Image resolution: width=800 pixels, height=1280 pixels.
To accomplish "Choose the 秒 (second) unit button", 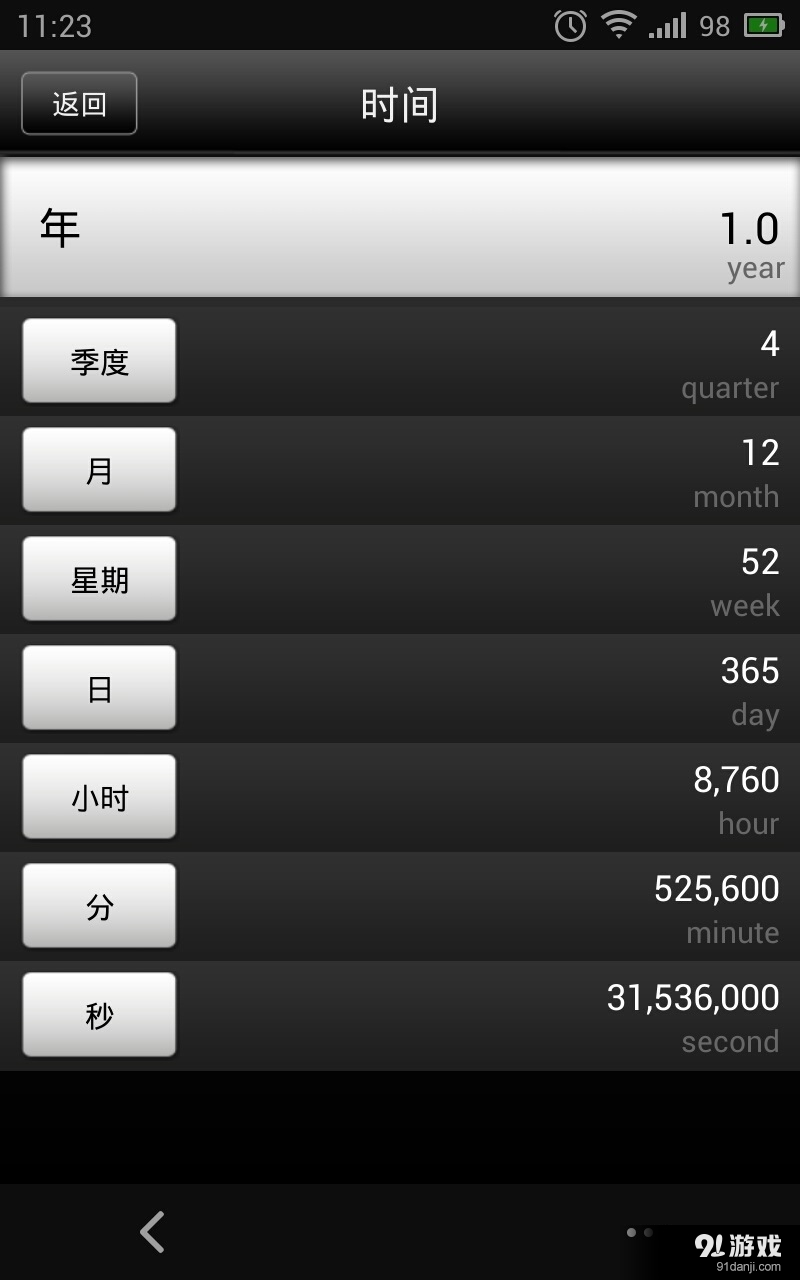I will click(x=99, y=1015).
